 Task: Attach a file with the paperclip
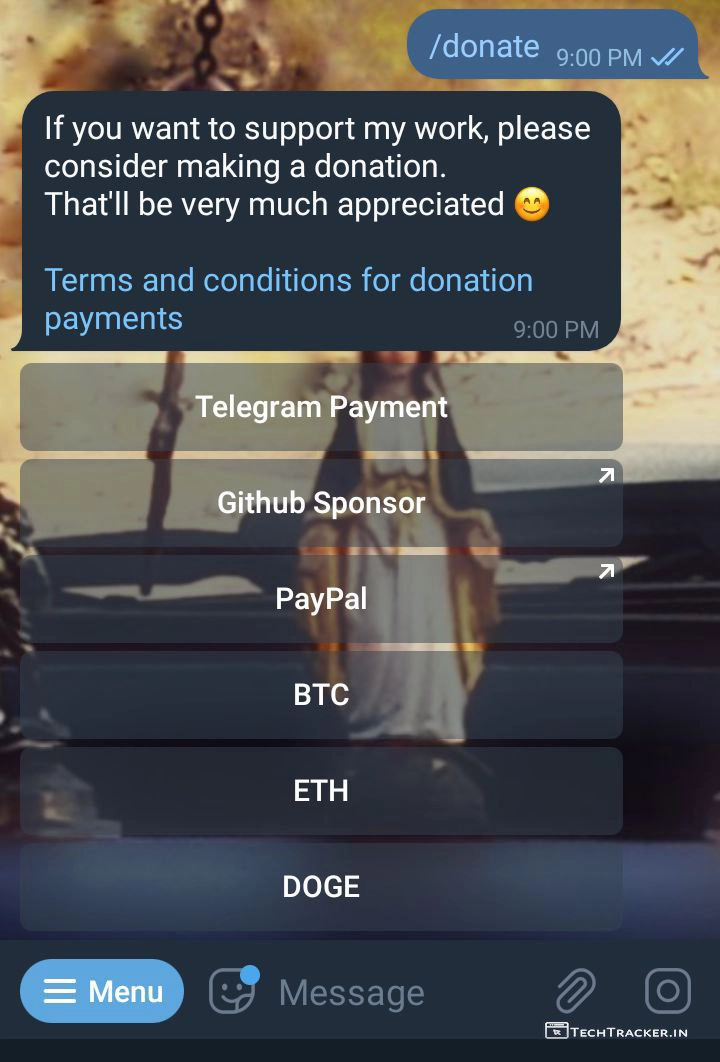(x=576, y=991)
